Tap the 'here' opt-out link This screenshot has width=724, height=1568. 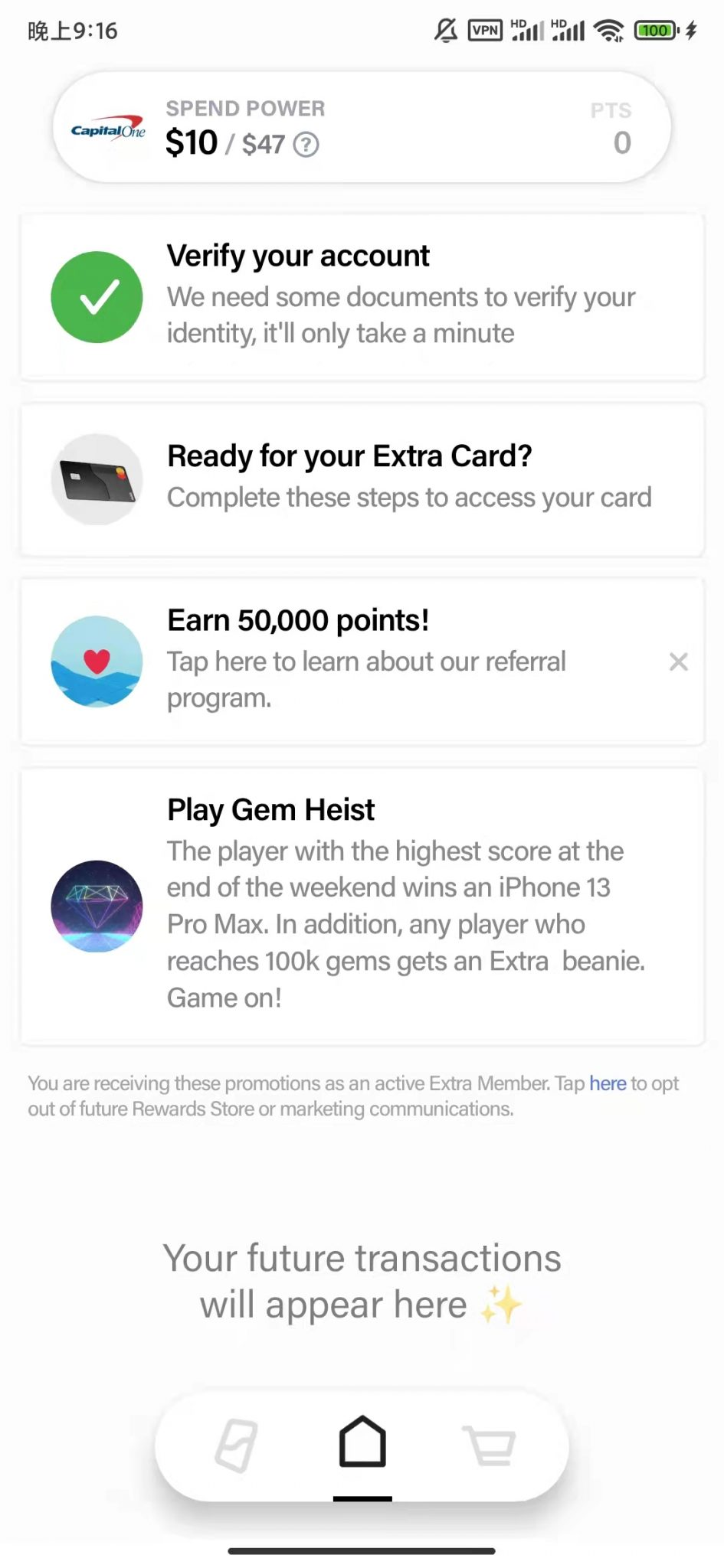[608, 1083]
